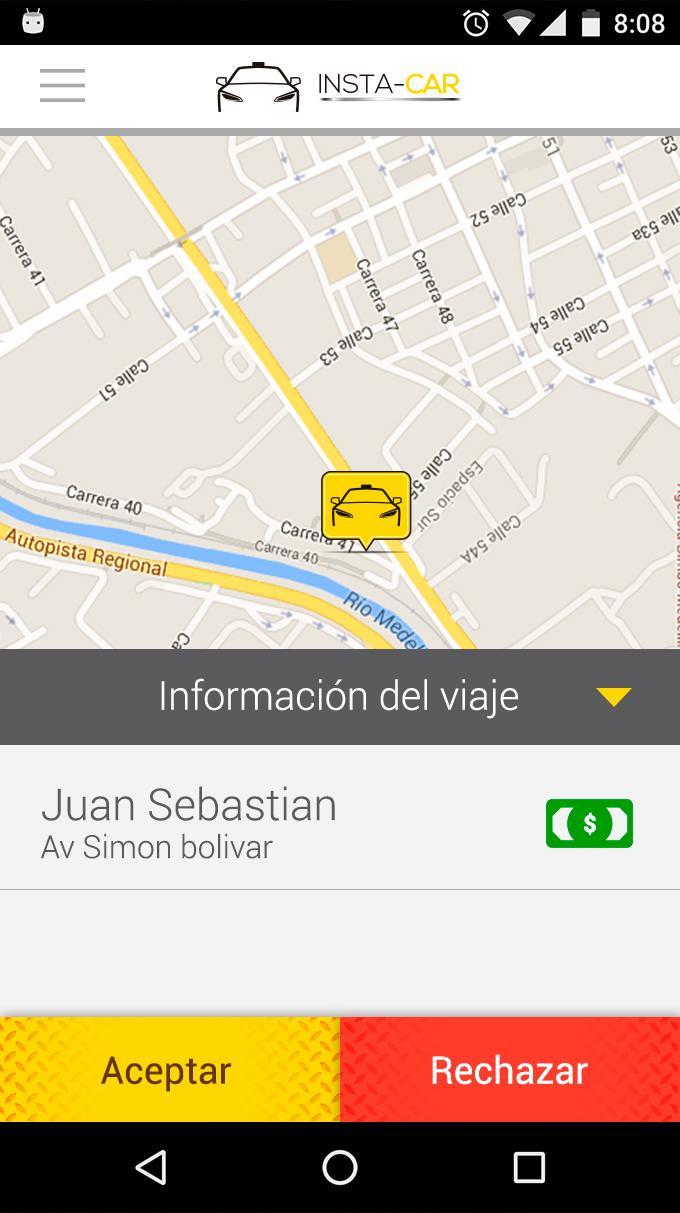This screenshot has height=1213, width=680.
Task: Collapse the Información del viaje panel
Action: [613, 696]
